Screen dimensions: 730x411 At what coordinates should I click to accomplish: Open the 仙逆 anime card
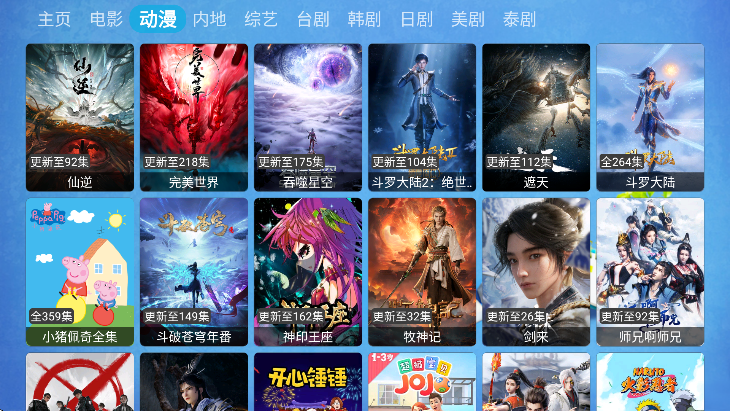coord(80,116)
